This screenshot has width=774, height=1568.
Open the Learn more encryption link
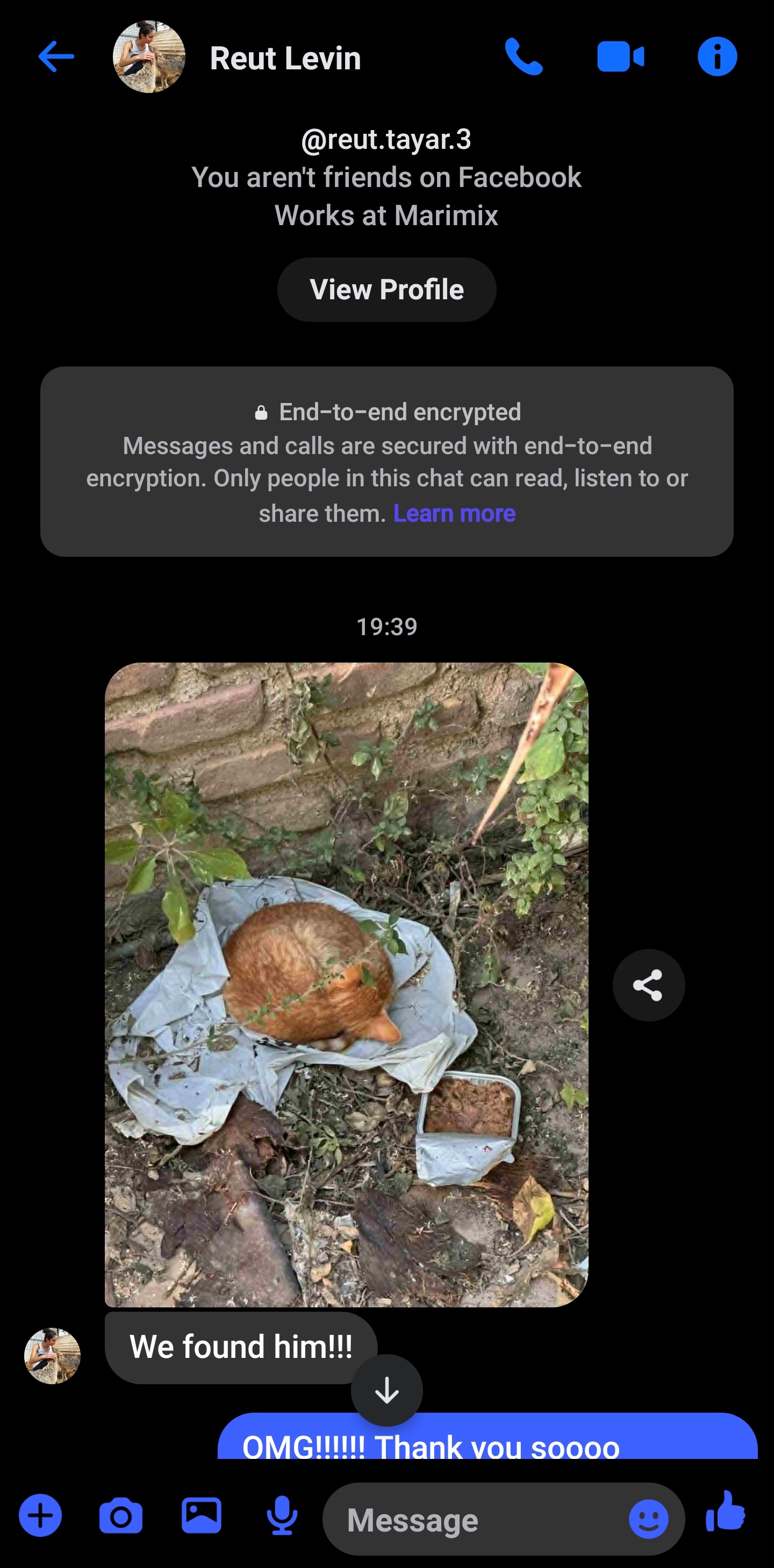454,513
